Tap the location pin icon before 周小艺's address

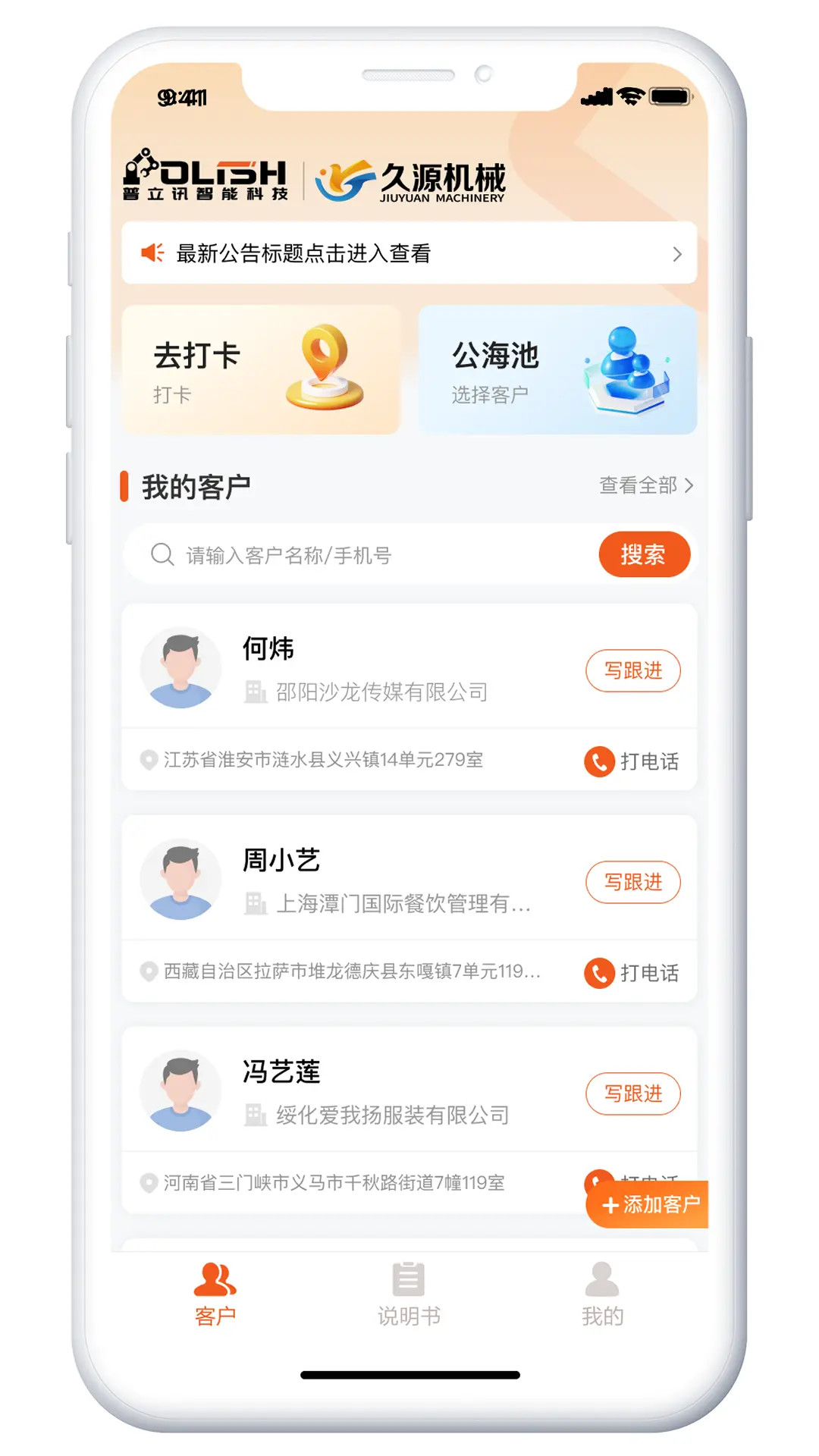point(149,972)
